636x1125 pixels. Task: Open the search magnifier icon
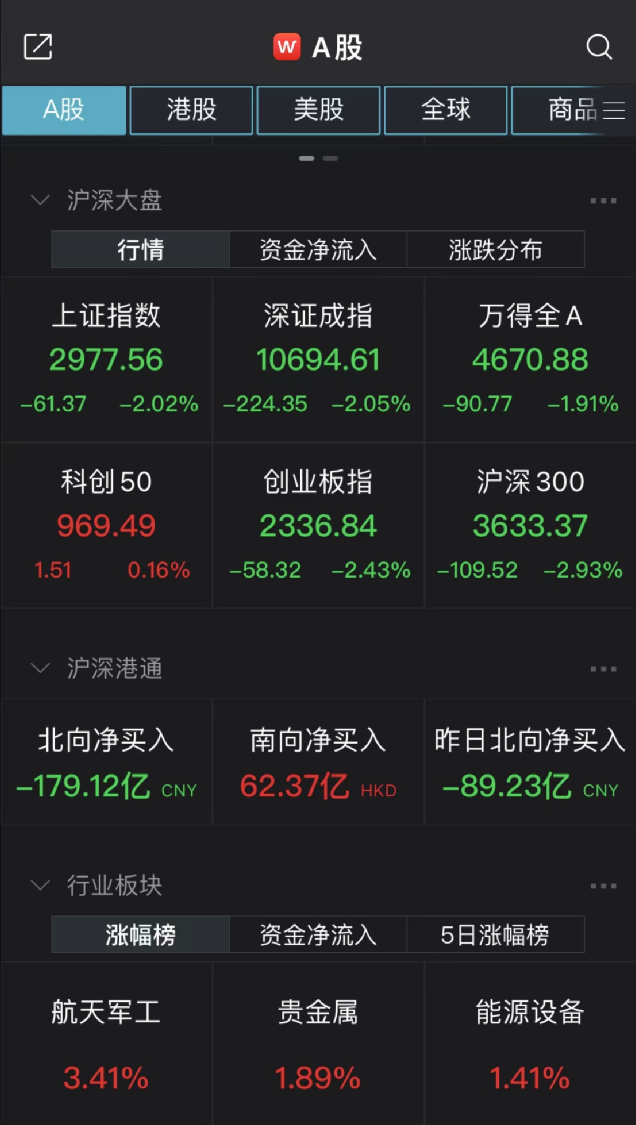click(599, 47)
